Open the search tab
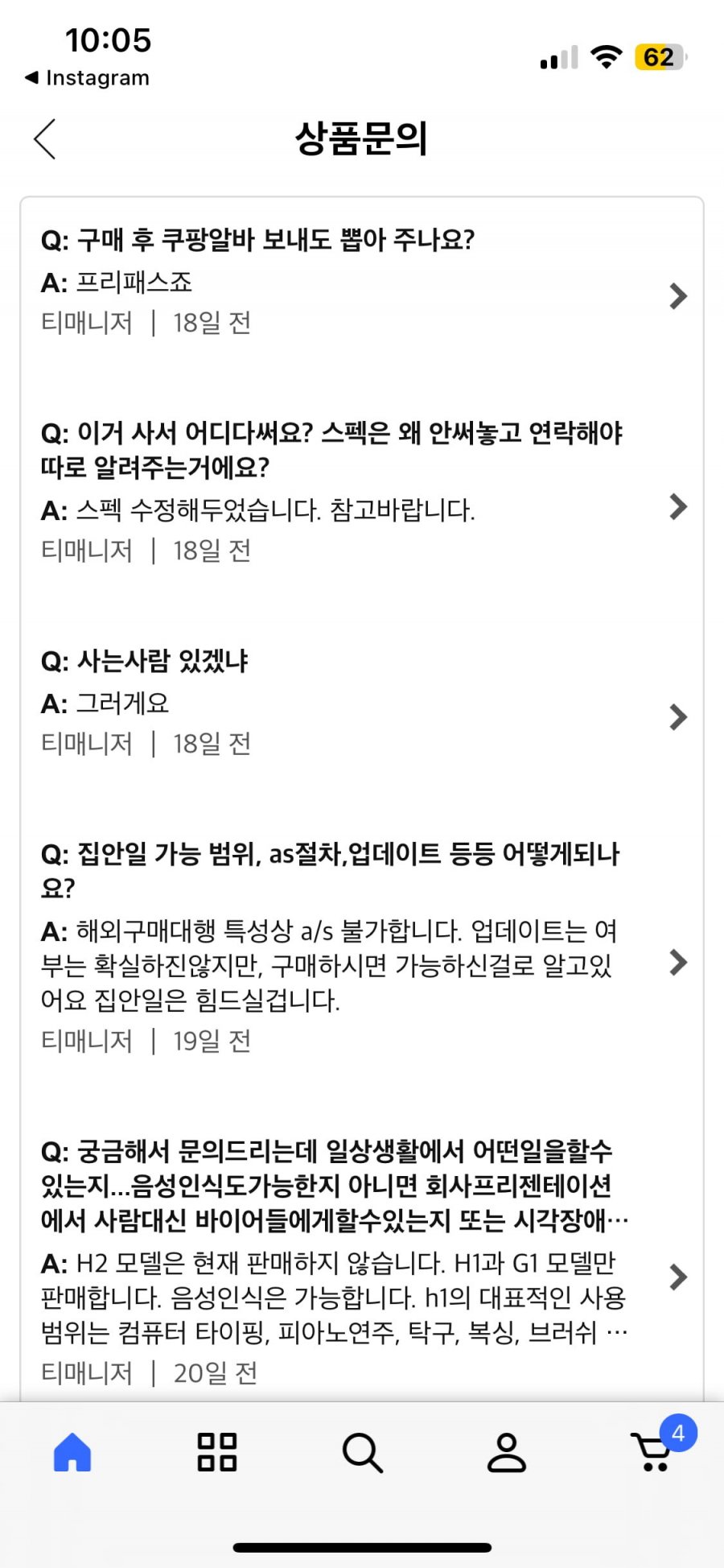The image size is (724, 1568). (x=362, y=1452)
